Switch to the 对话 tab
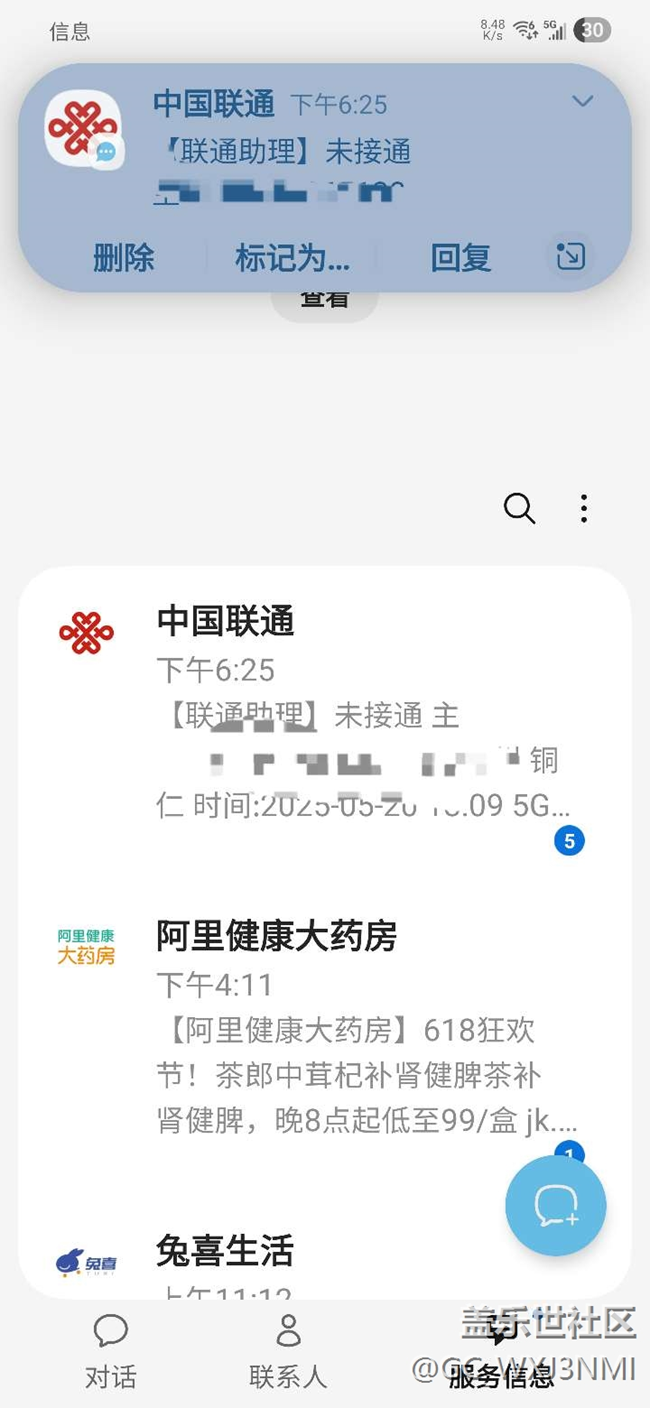650x1408 pixels. 110,1351
